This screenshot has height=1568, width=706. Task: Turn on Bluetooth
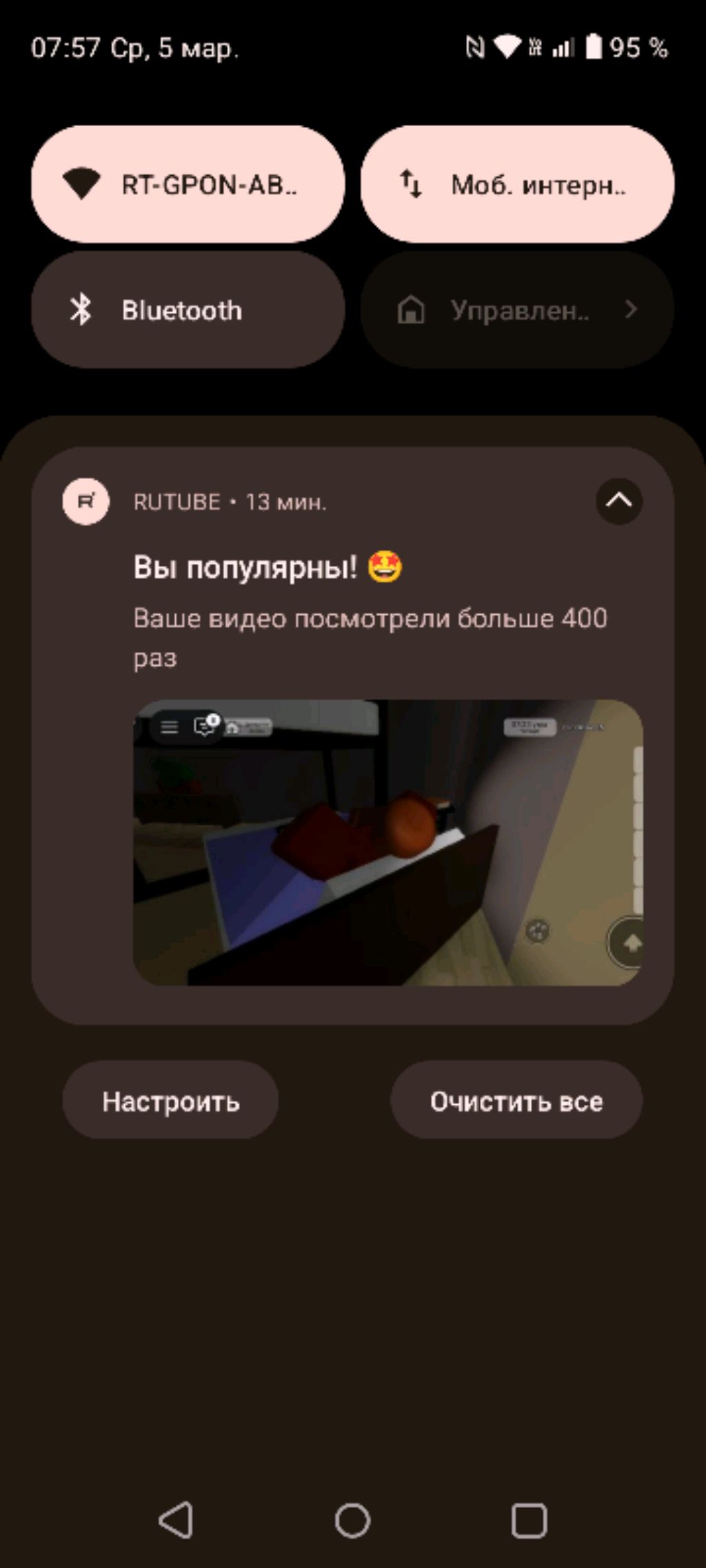point(188,309)
